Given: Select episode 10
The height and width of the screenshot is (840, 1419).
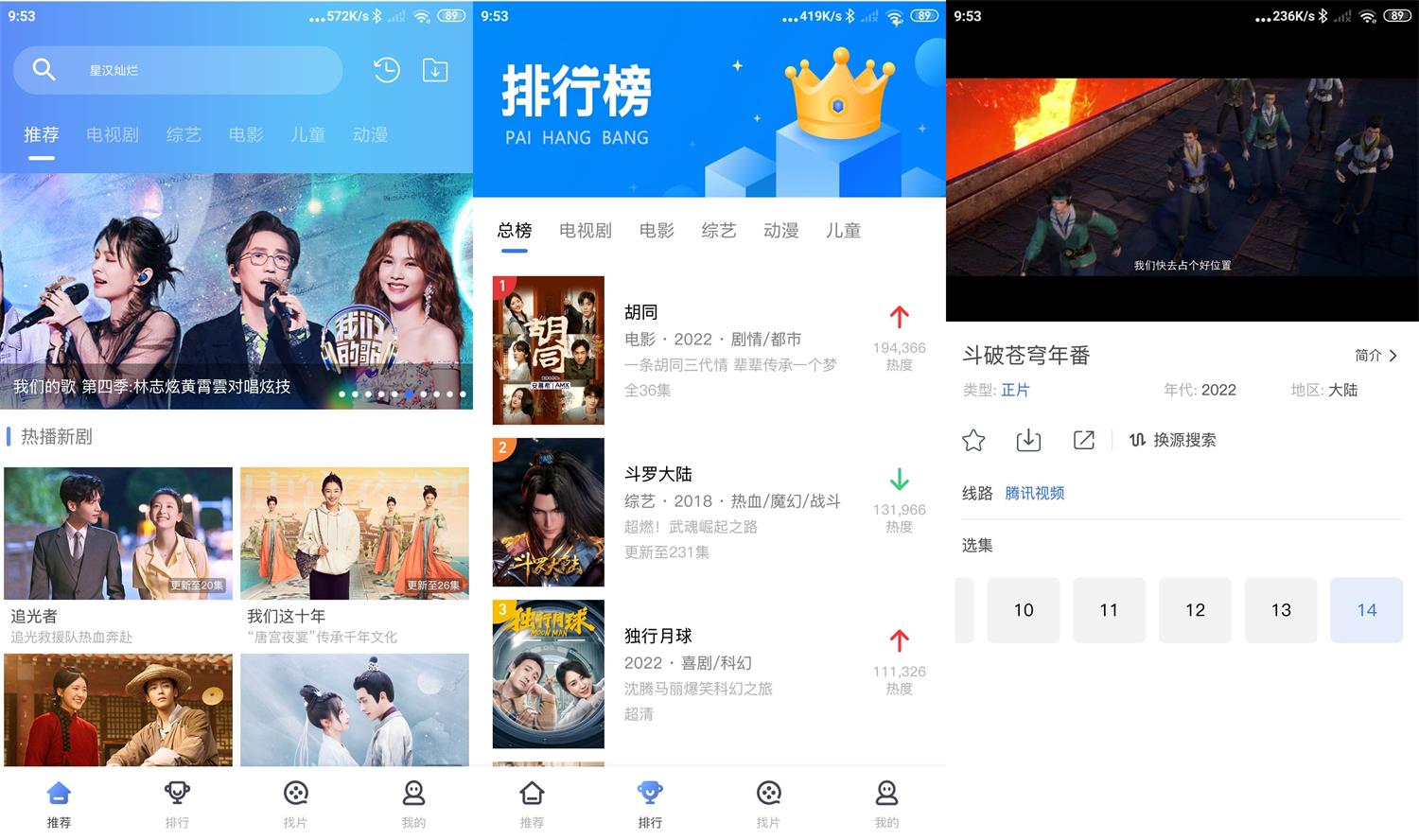Looking at the screenshot, I should click(1024, 610).
